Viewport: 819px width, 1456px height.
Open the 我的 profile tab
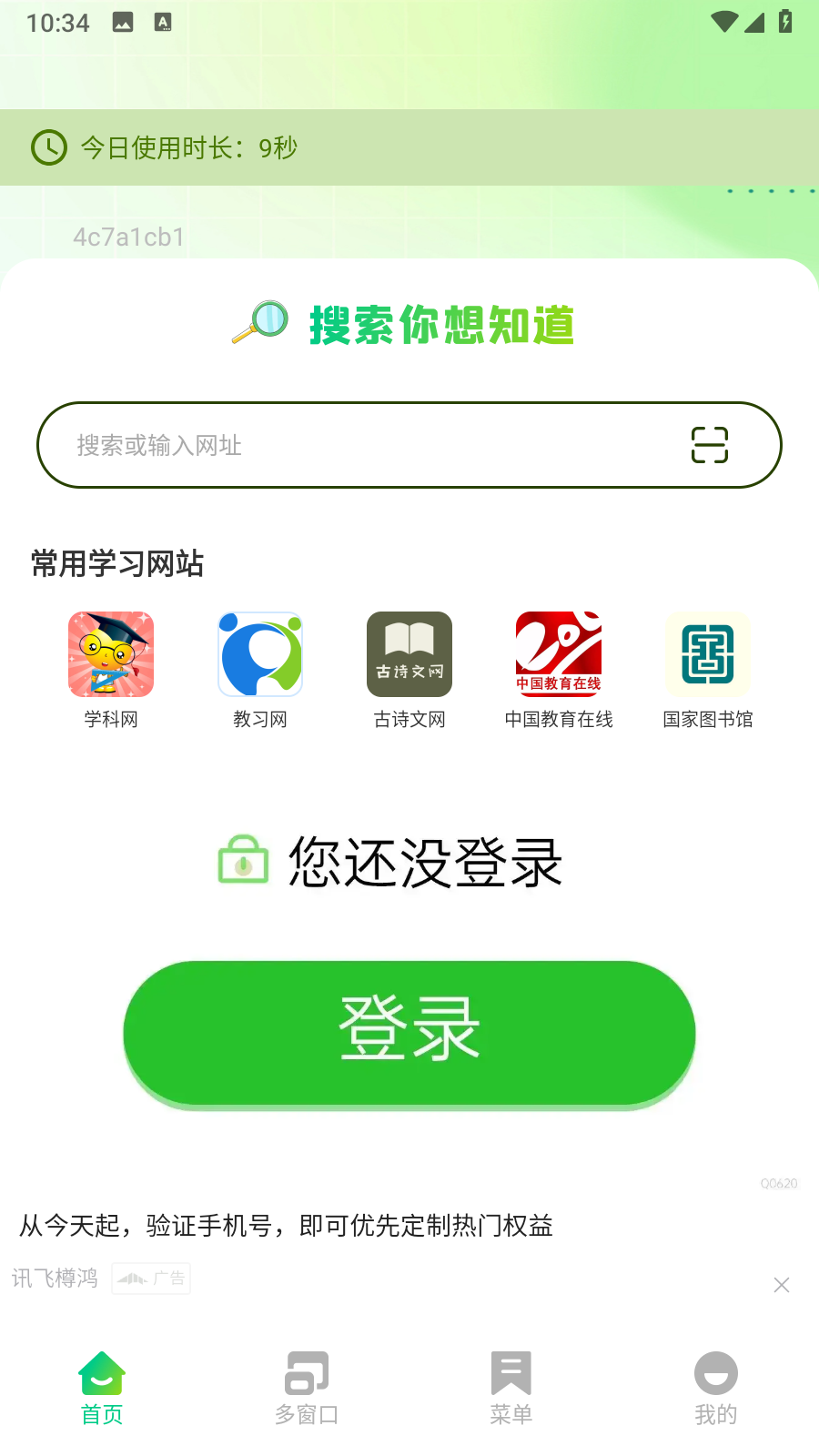coord(715,1385)
